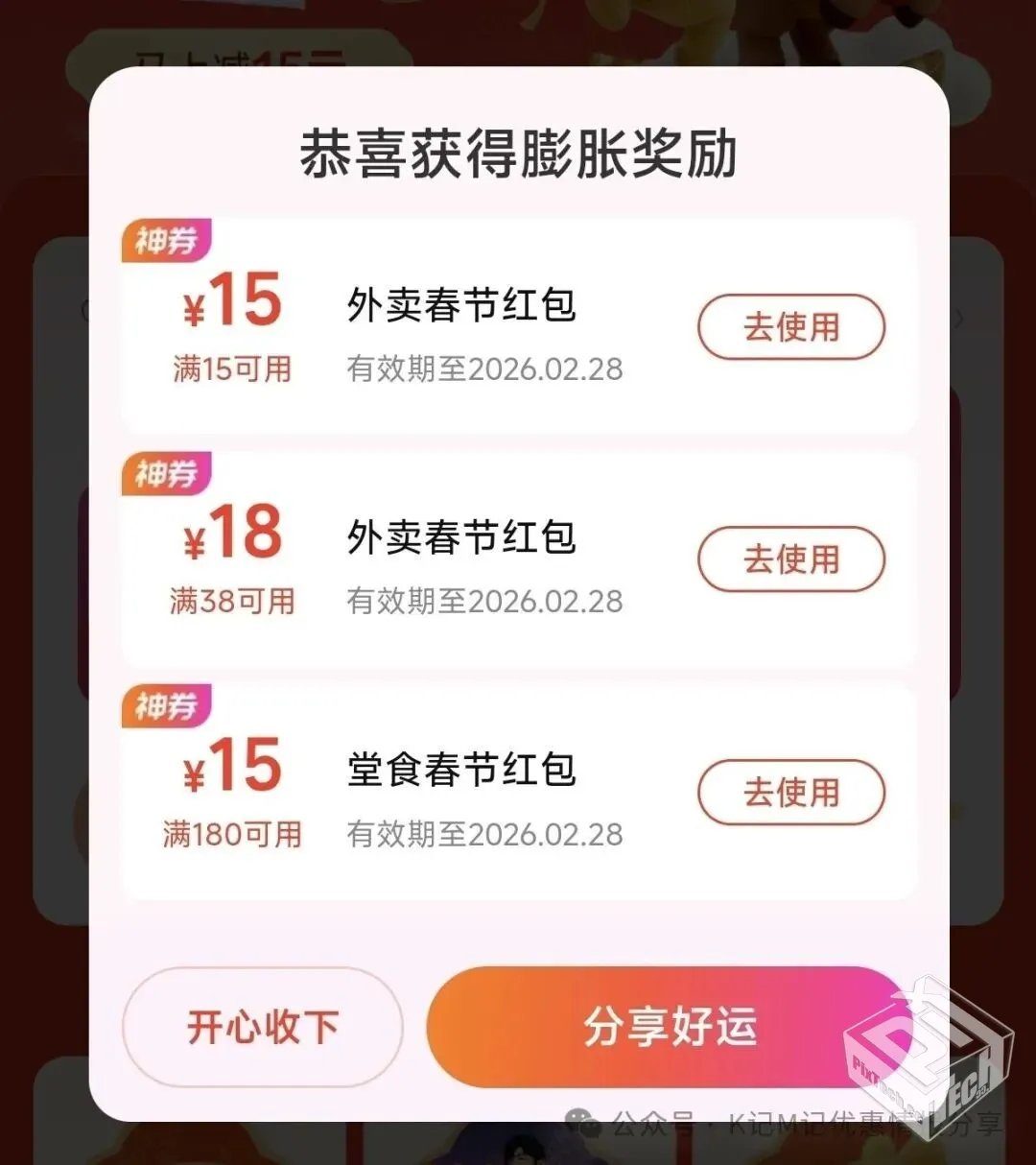Redeem the 堂食春节红包 coupon via 去使用
1036x1165 pixels.
pyautogui.click(x=790, y=793)
